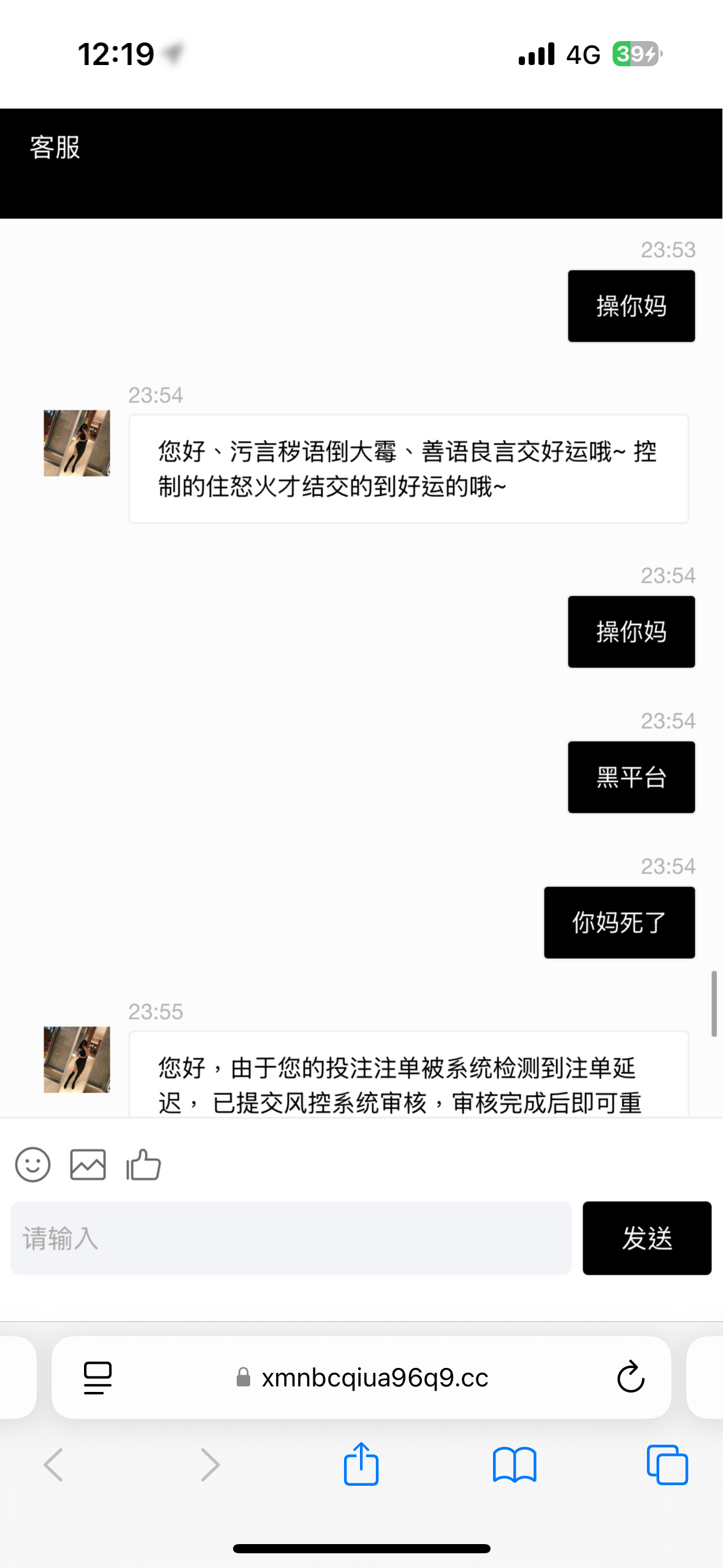Screen dimensions: 723x1568
Task: Show all open Safari tabs
Action: point(667,1464)
